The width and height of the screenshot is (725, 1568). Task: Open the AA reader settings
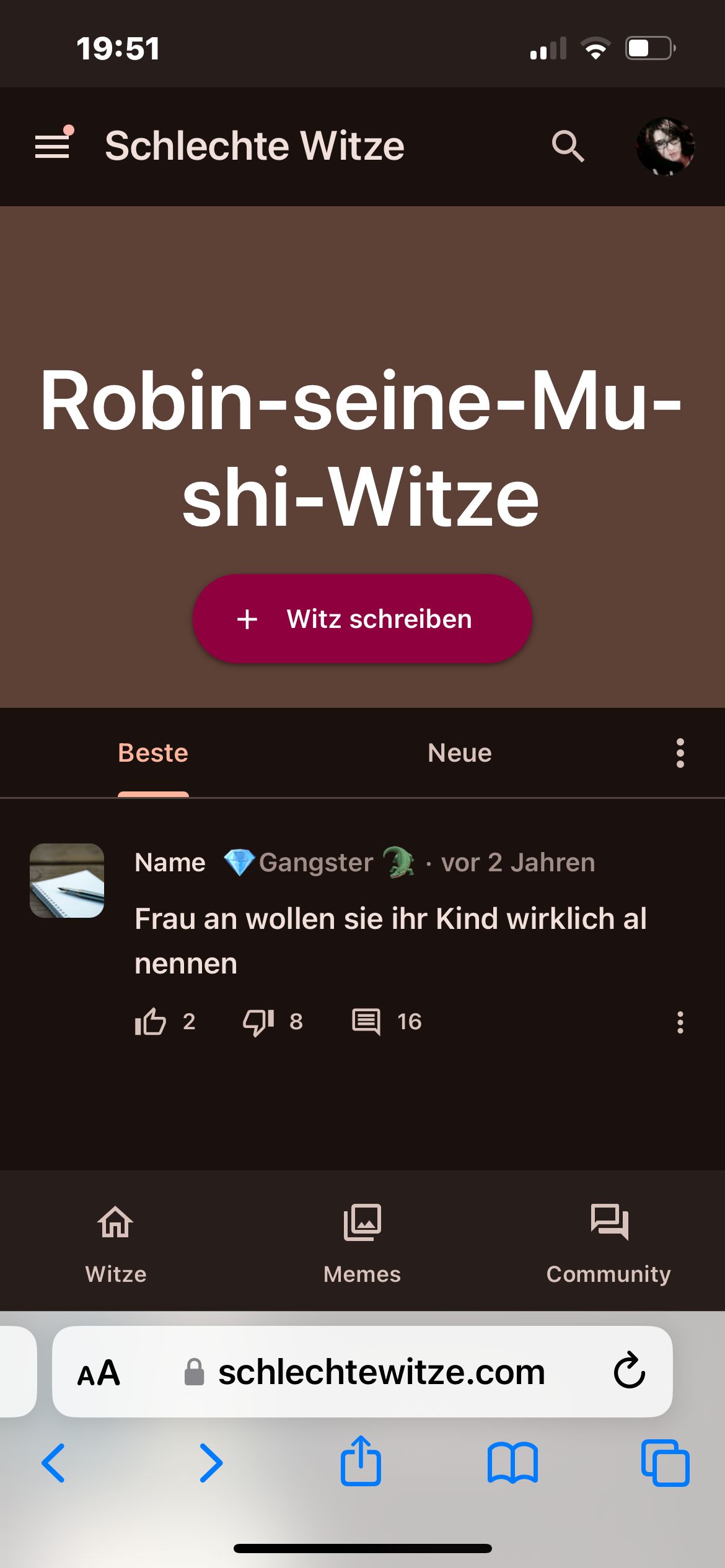[x=99, y=1372]
